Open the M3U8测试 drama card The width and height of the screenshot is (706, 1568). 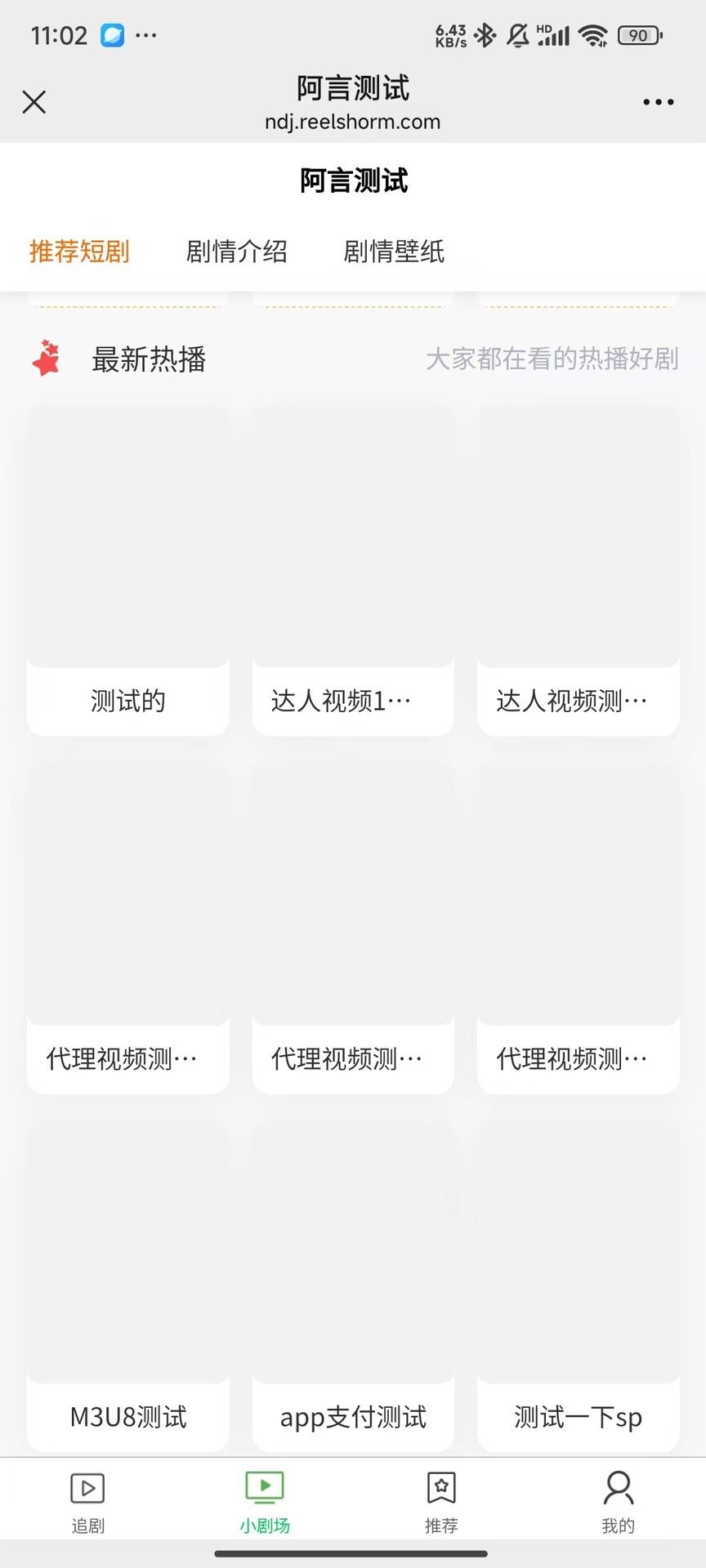[128, 1286]
